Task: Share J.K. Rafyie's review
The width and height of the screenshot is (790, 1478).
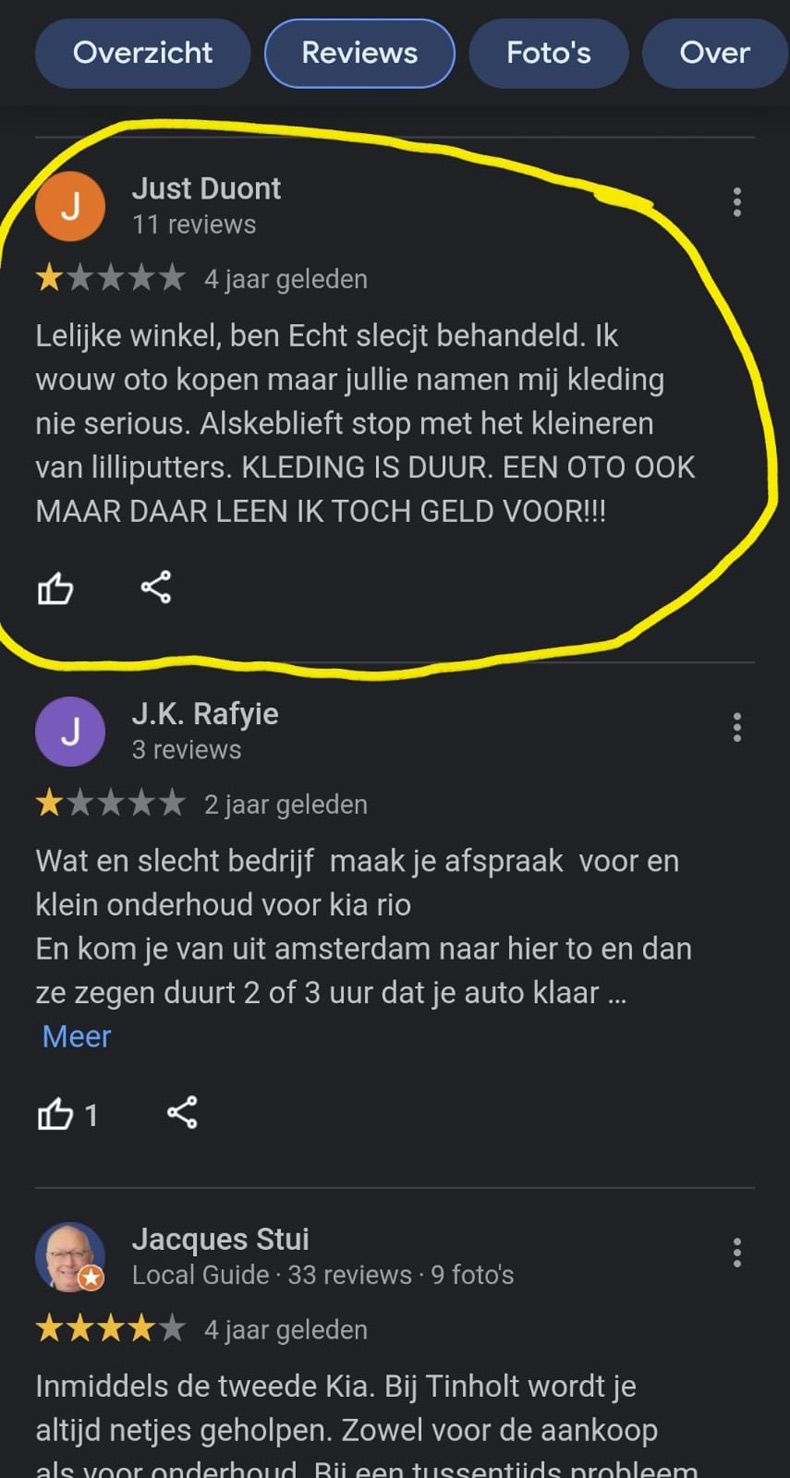Action: tap(180, 1113)
